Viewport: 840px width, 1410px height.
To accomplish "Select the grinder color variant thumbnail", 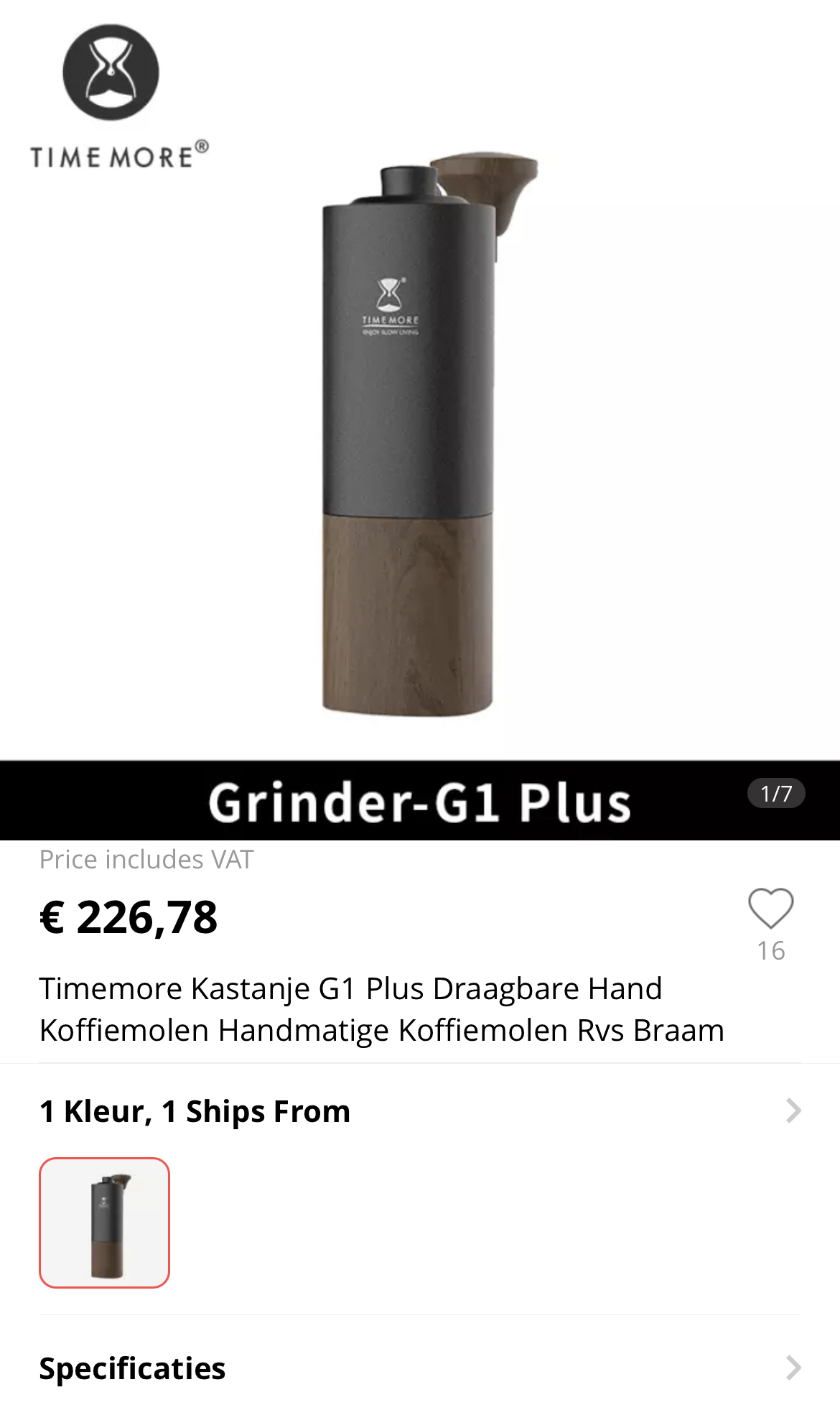I will pyautogui.click(x=105, y=1223).
